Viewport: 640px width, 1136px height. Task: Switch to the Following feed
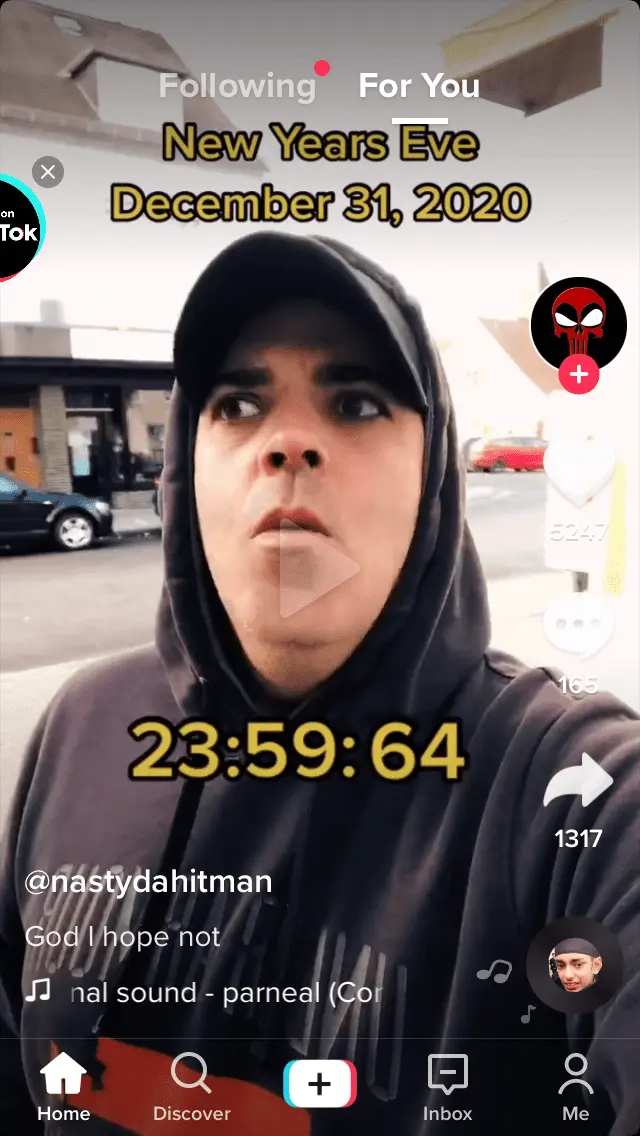tap(237, 87)
